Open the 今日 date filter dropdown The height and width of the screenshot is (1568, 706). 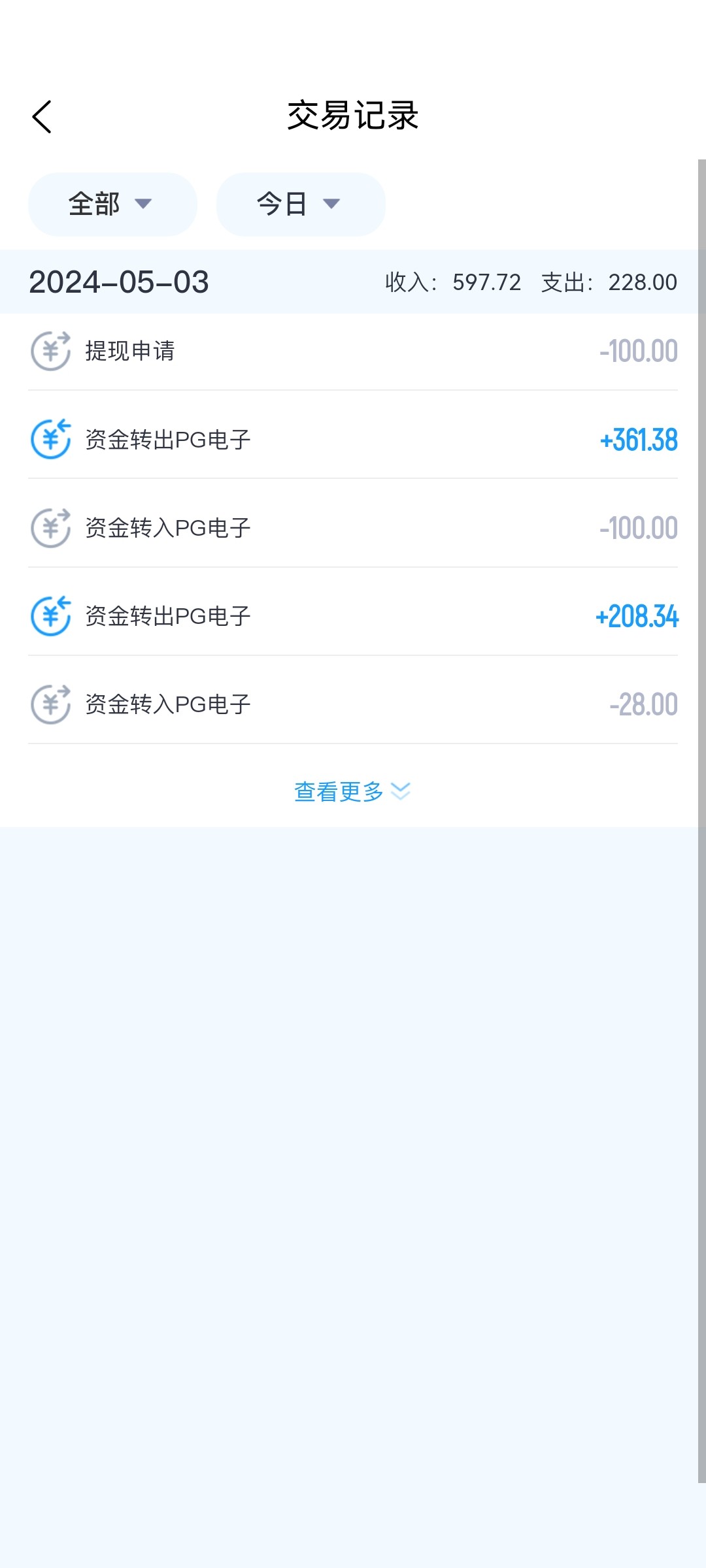[x=301, y=204]
